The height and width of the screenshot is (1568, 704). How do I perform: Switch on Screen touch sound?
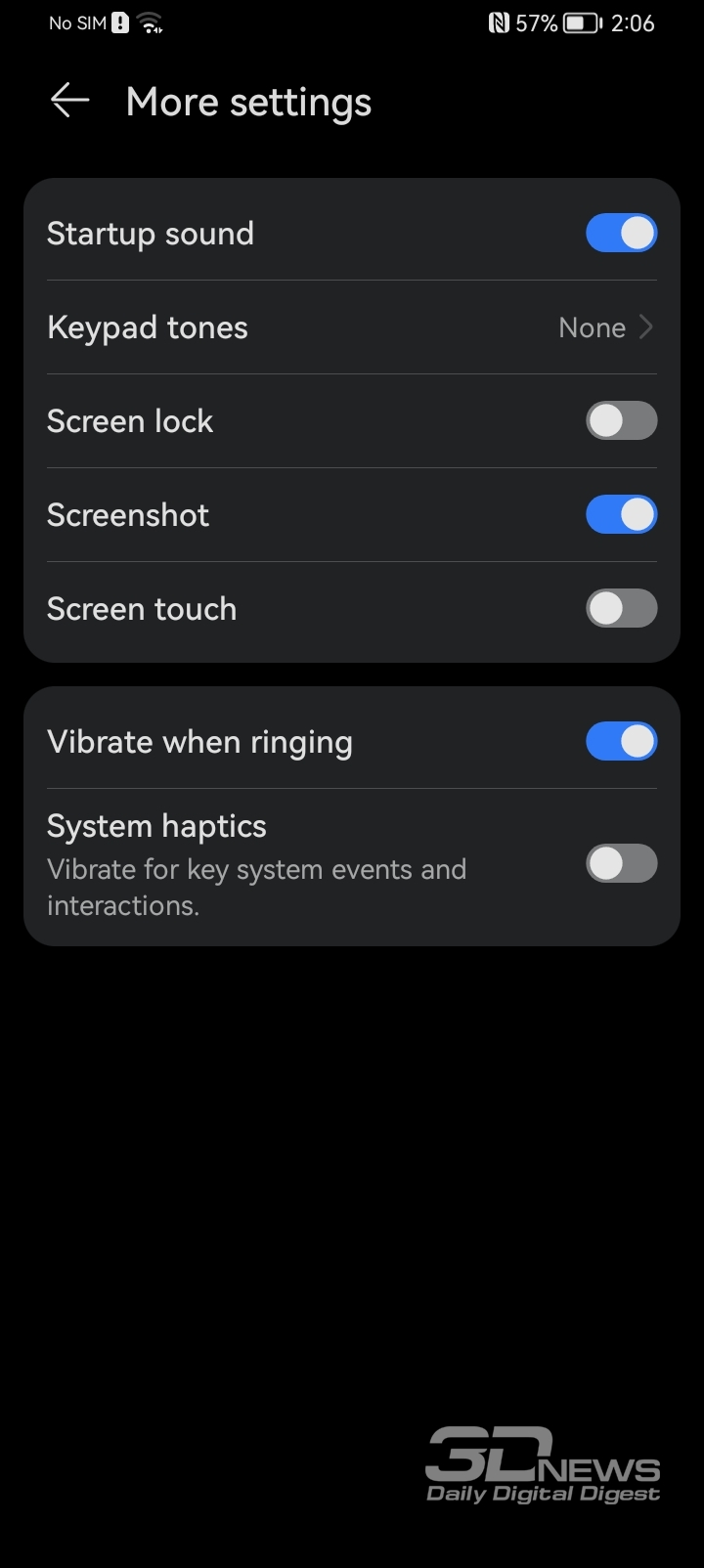621,609
